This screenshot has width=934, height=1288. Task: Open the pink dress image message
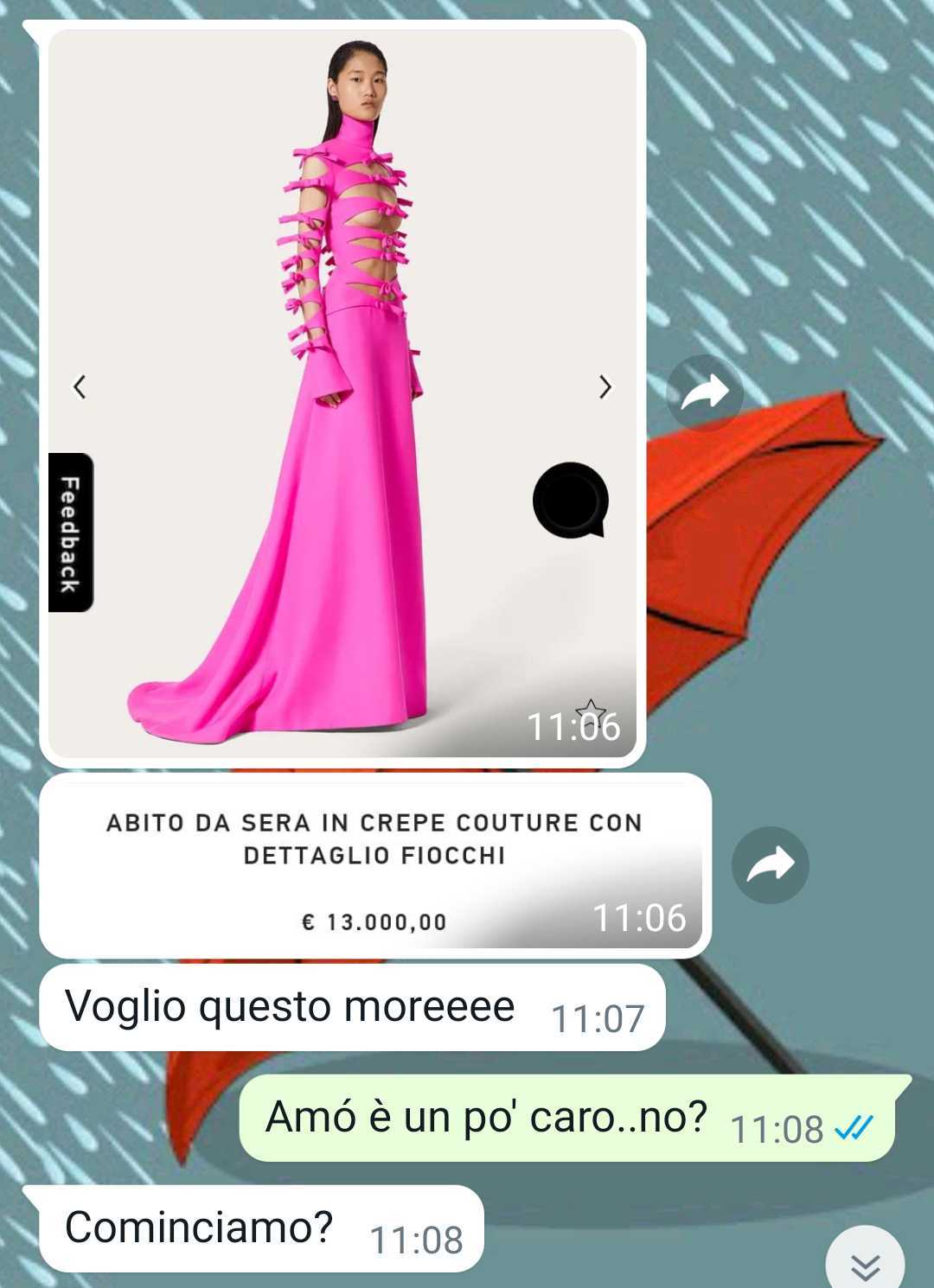[342, 393]
